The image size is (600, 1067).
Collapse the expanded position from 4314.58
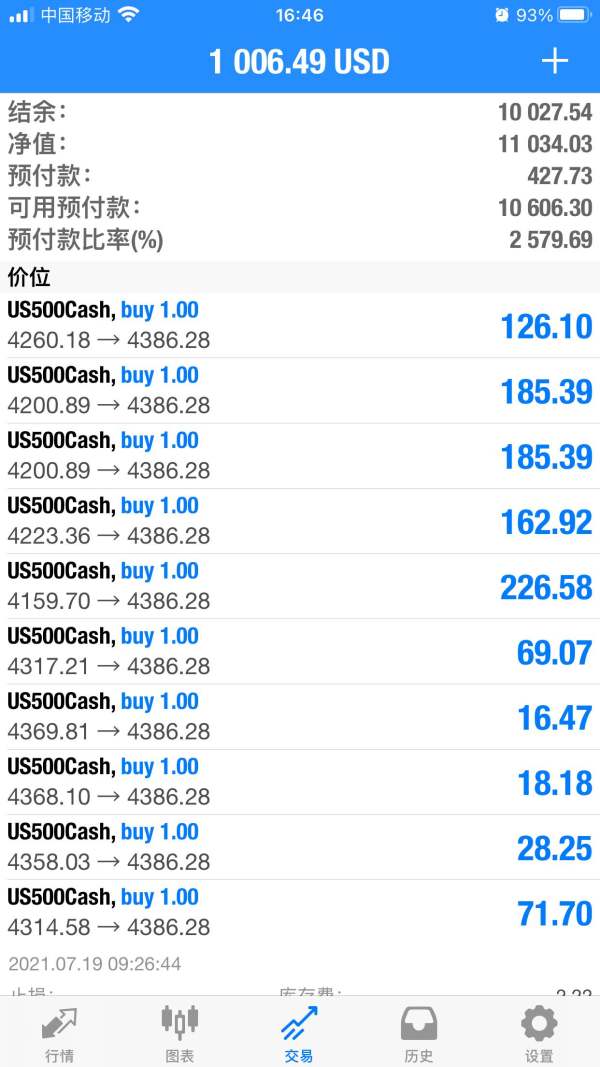300,912
